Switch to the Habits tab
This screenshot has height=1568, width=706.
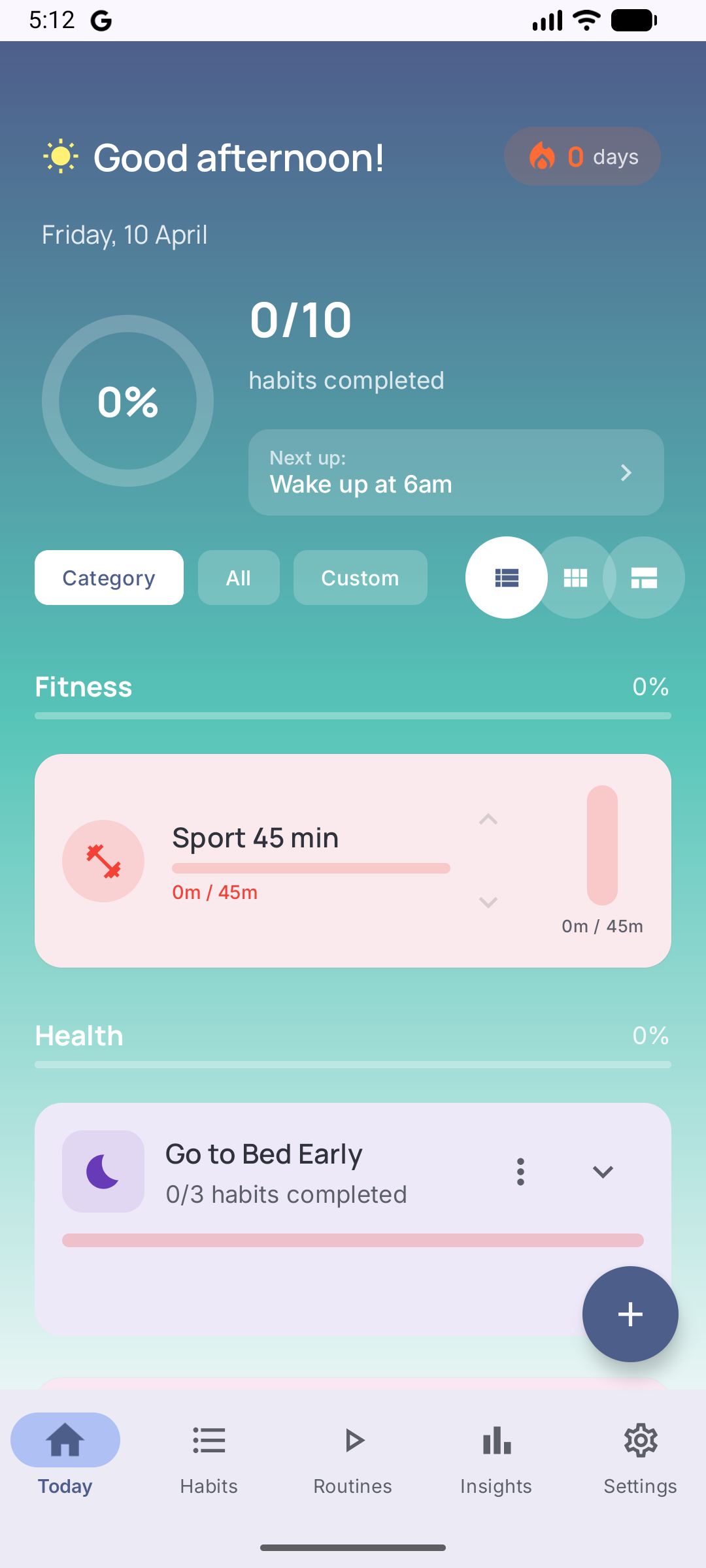(209, 1454)
